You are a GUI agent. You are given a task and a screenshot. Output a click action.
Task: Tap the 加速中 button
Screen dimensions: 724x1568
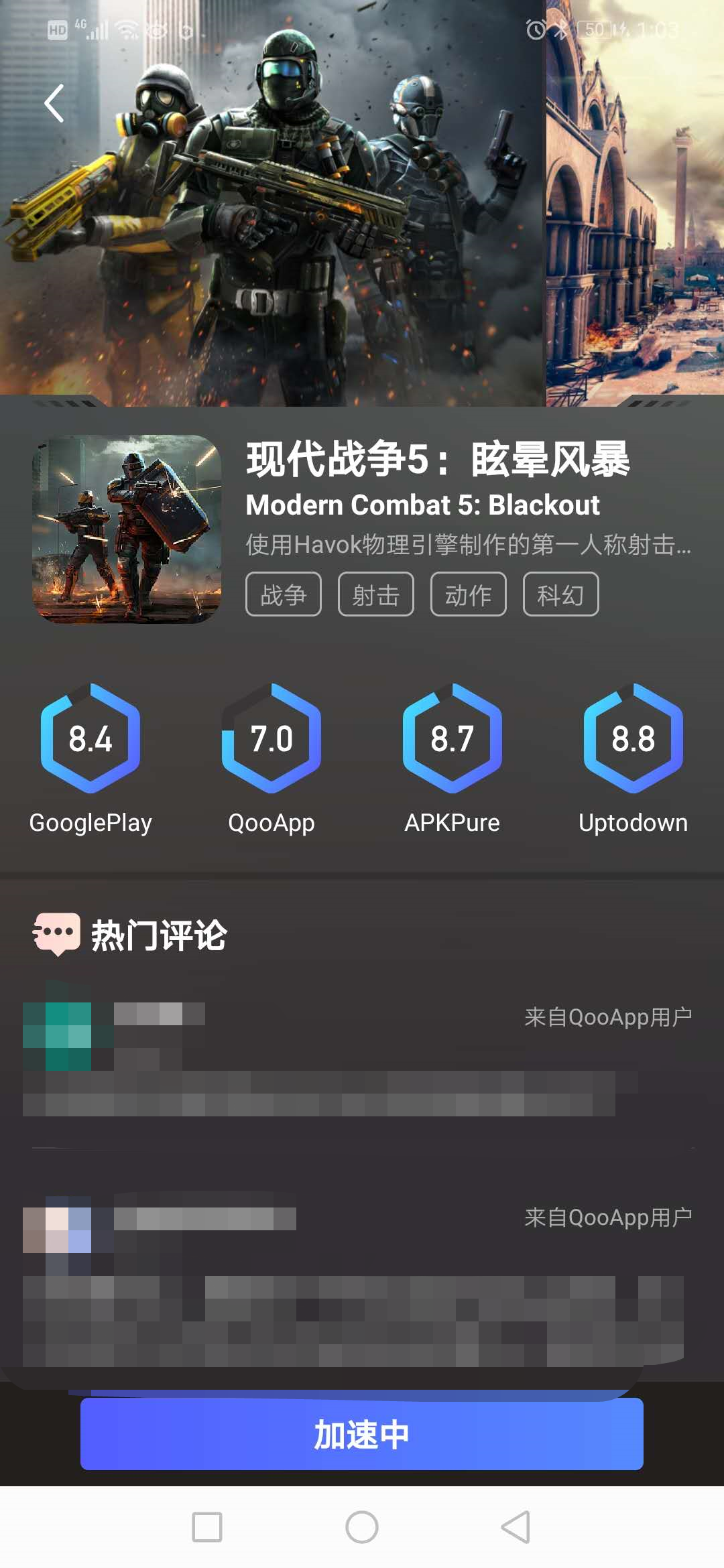tap(362, 1434)
